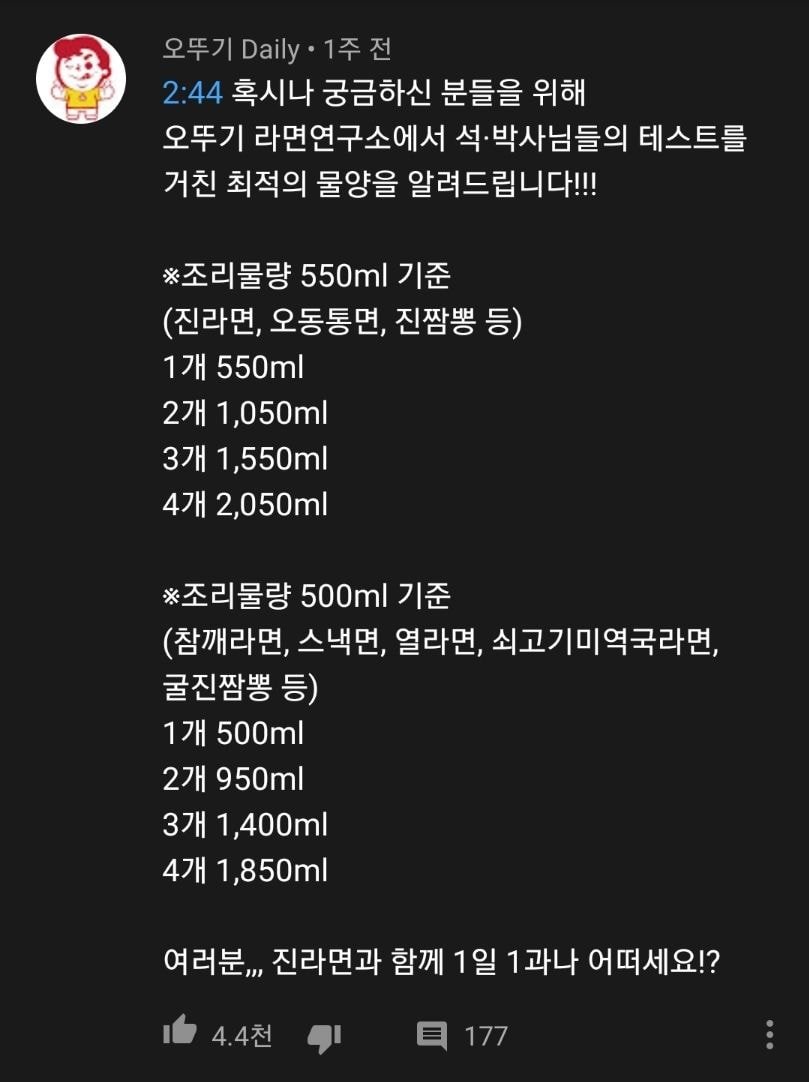
Task: Like the 오뚜기 Daily comment
Action: [180, 1034]
